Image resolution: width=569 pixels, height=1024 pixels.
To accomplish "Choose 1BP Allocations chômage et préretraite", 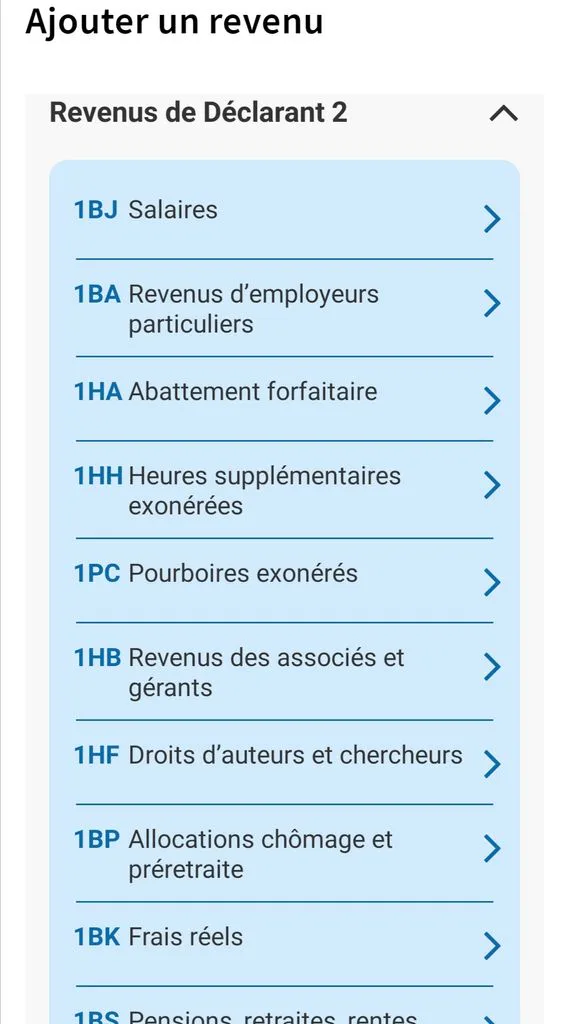I will [x=284, y=854].
